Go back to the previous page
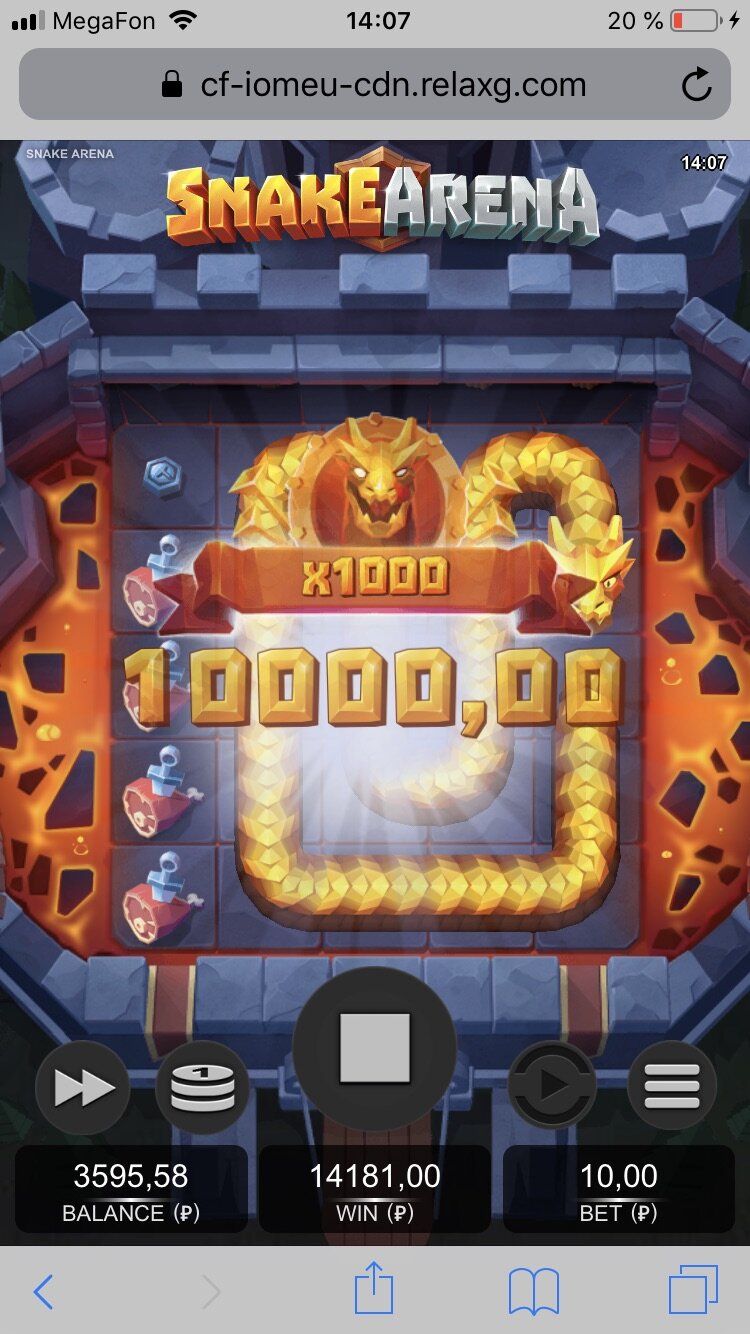The height and width of the screenshot is (1334, 750). point(43,1293)
